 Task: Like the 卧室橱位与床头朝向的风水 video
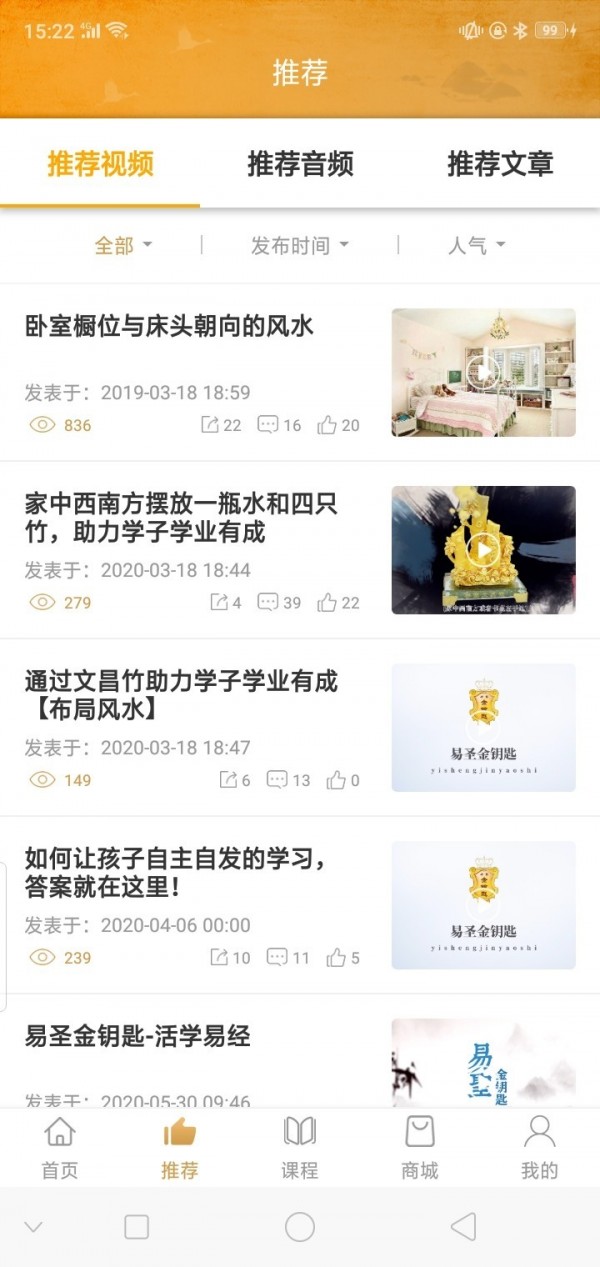point(338,425)
